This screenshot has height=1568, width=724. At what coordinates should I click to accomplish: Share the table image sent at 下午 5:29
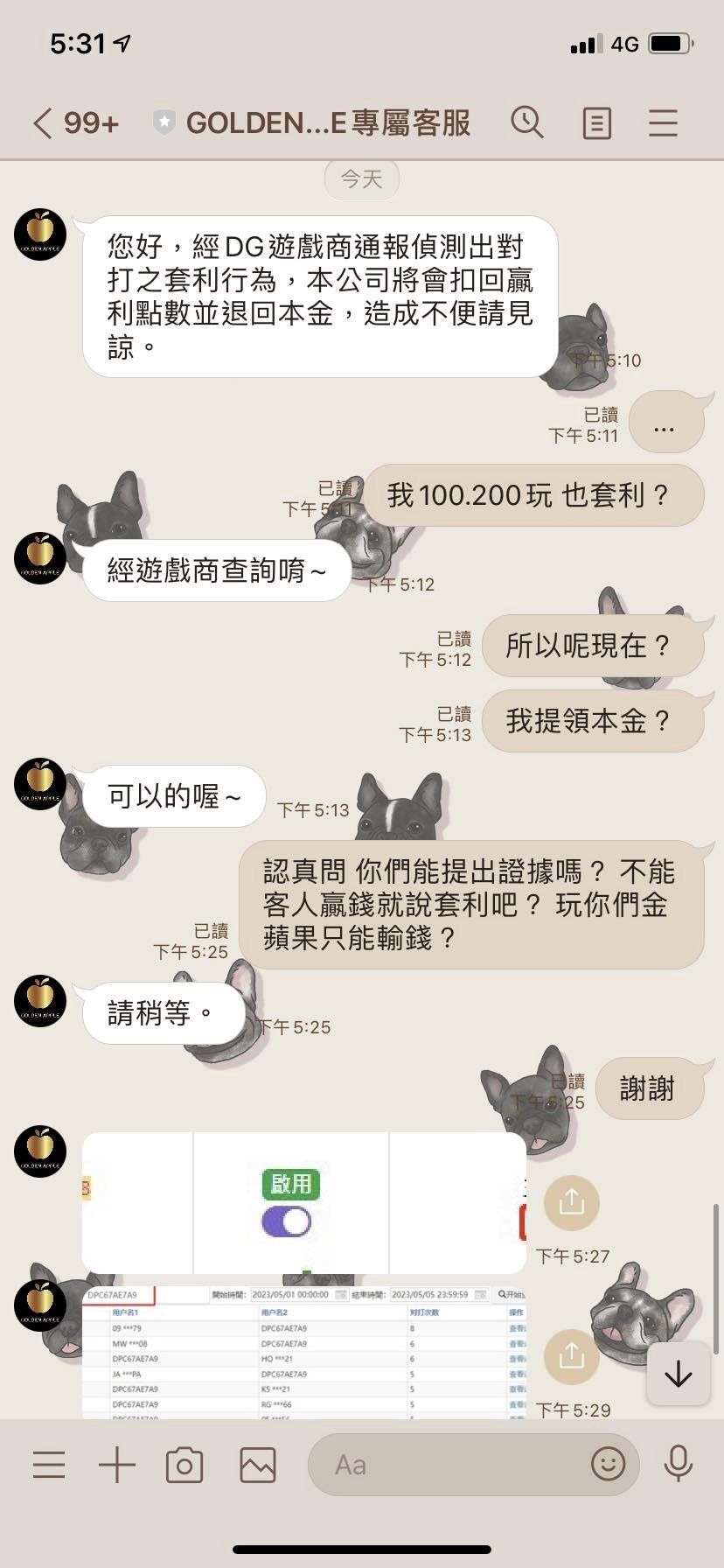tap(572, 1356)
